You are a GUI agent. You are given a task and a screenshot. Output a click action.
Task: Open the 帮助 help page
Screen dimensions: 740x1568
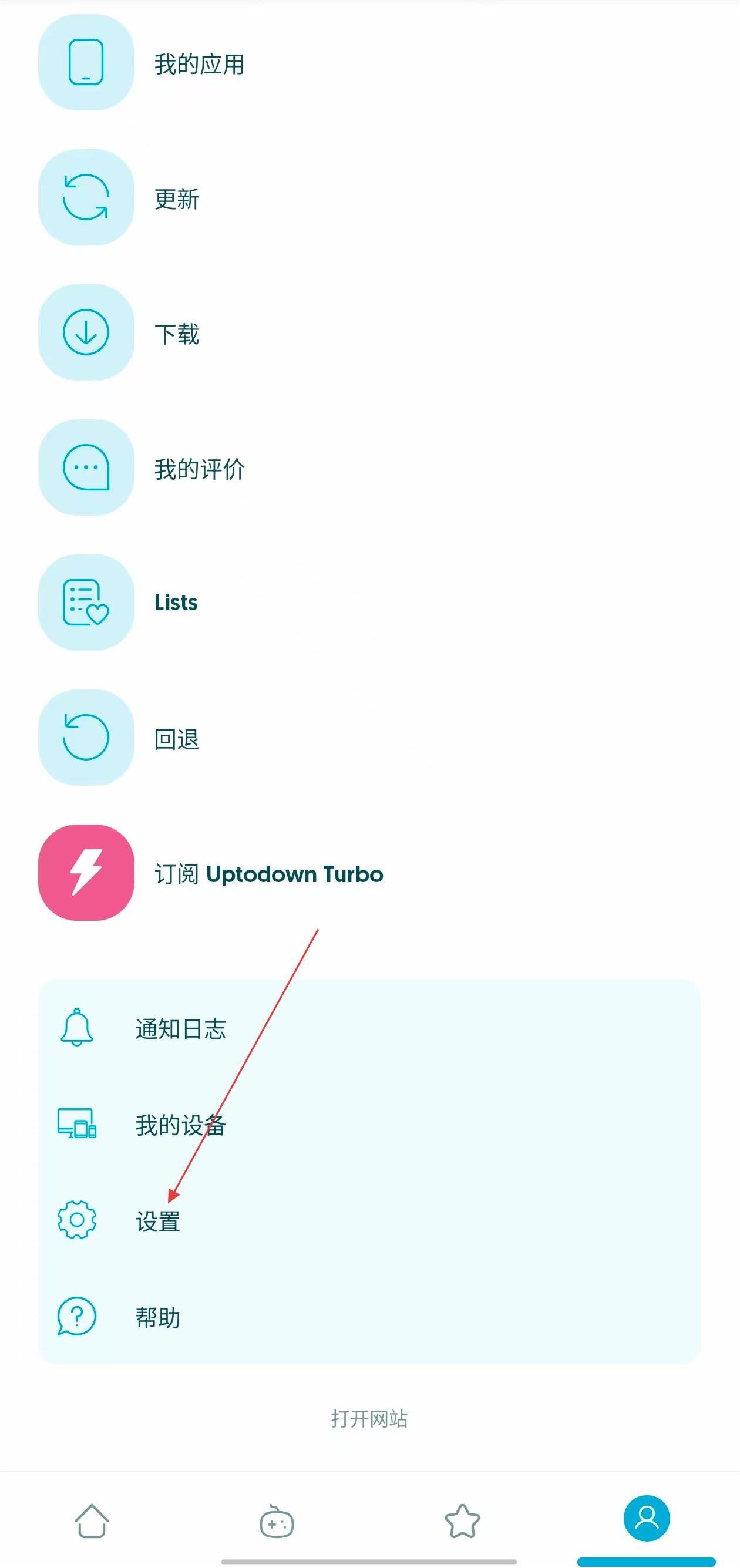157,1317
